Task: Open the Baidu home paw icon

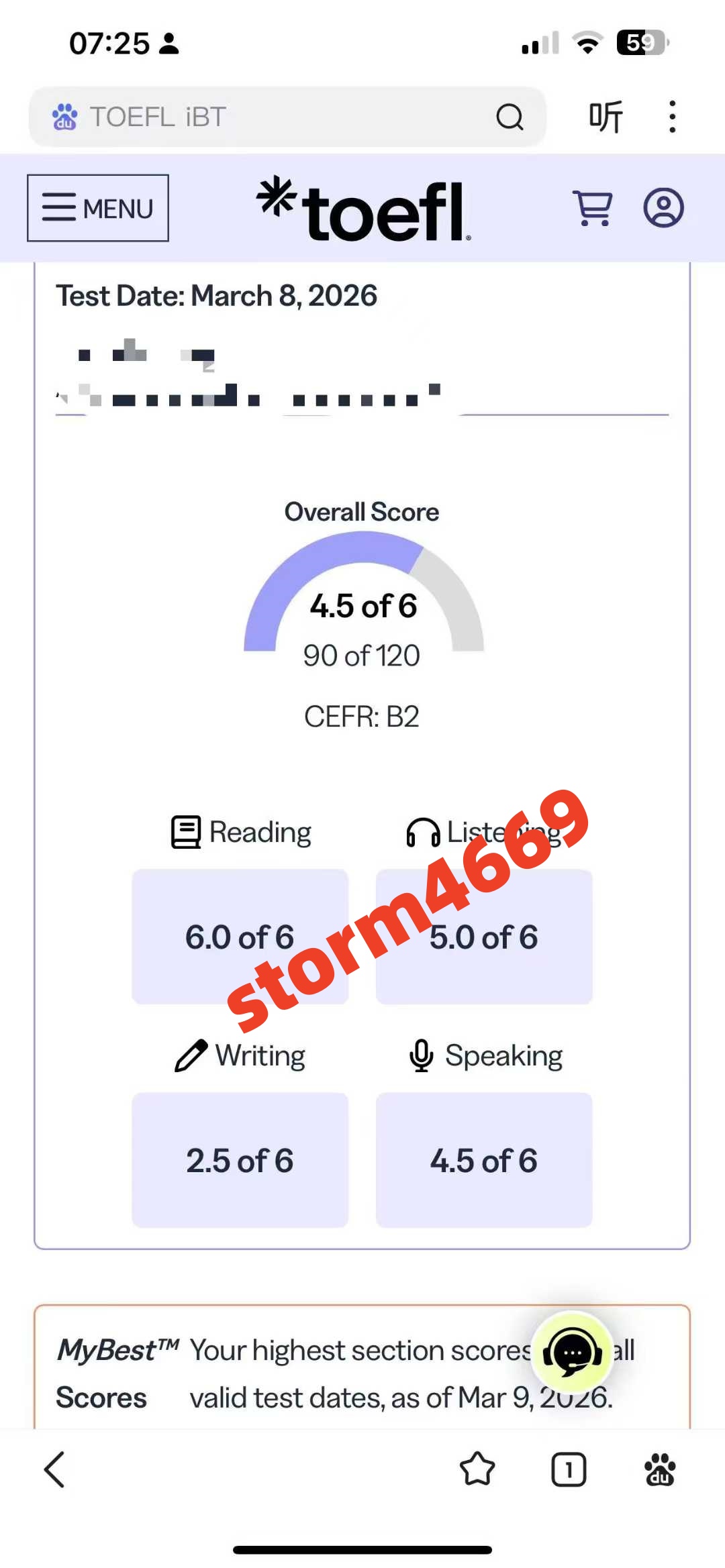Action: point(660,1469)
